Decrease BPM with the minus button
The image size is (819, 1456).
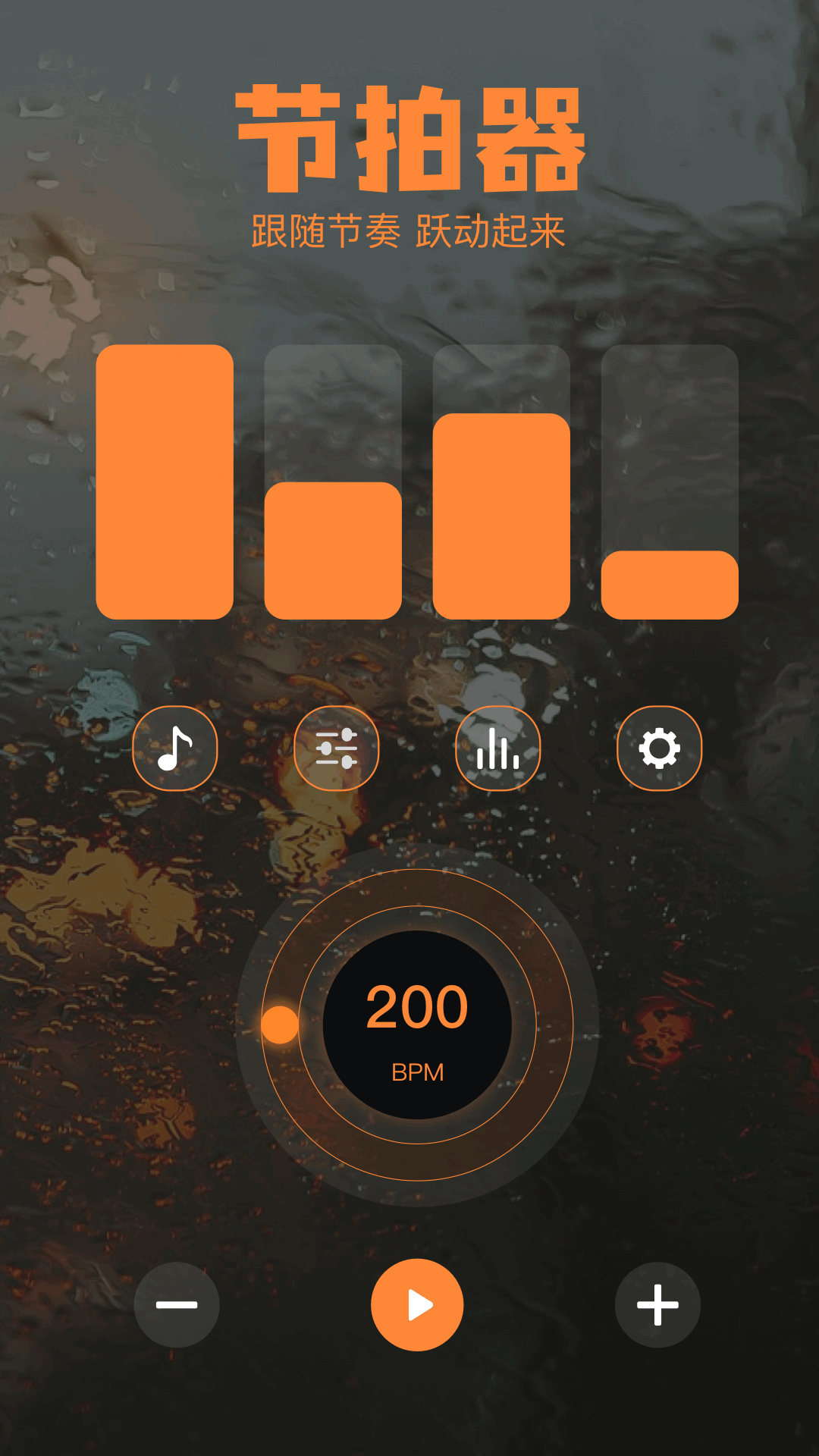tap(177, 1304)
